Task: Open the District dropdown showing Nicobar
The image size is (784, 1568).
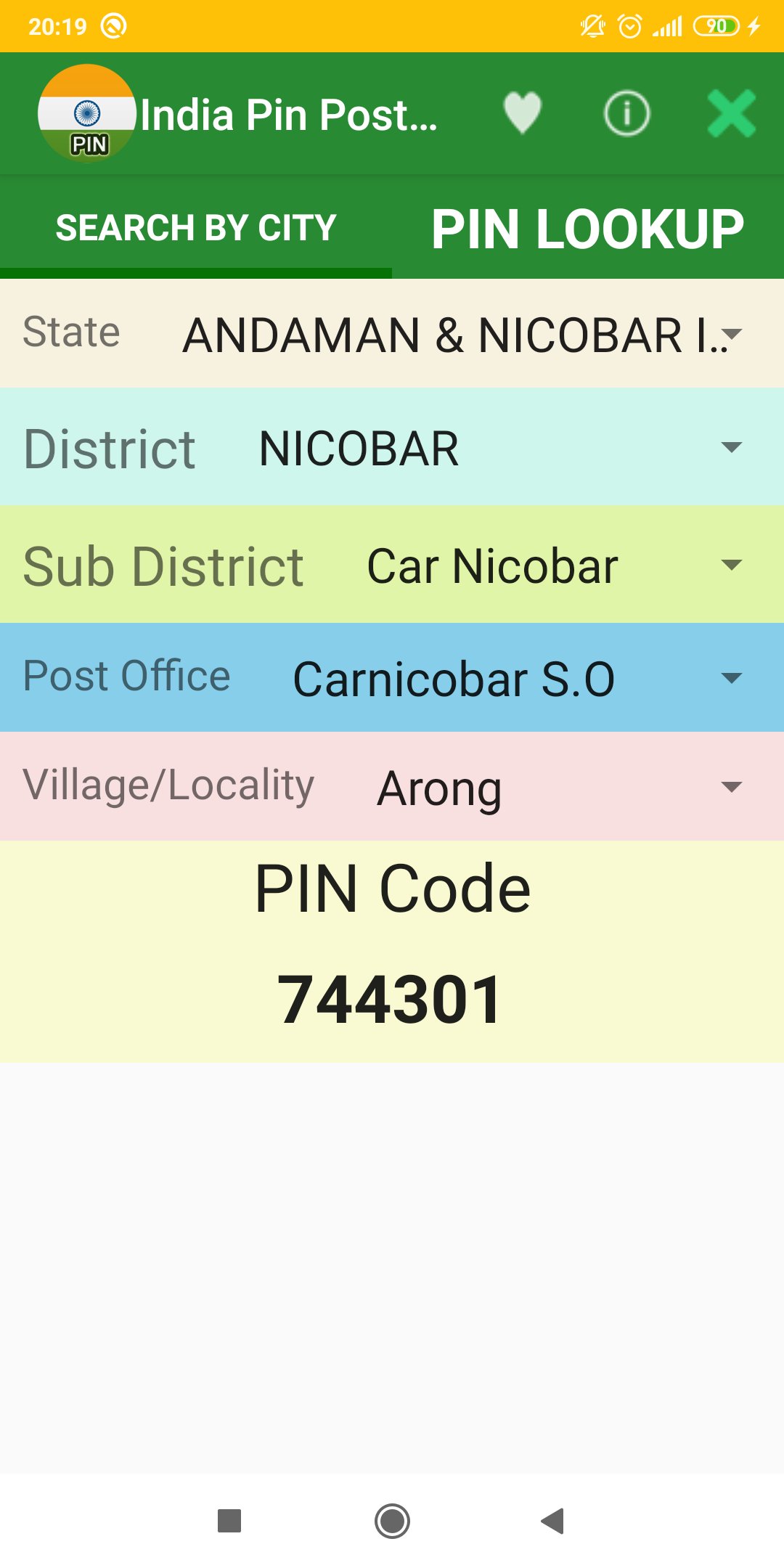Action: click(x=501, y=448)
